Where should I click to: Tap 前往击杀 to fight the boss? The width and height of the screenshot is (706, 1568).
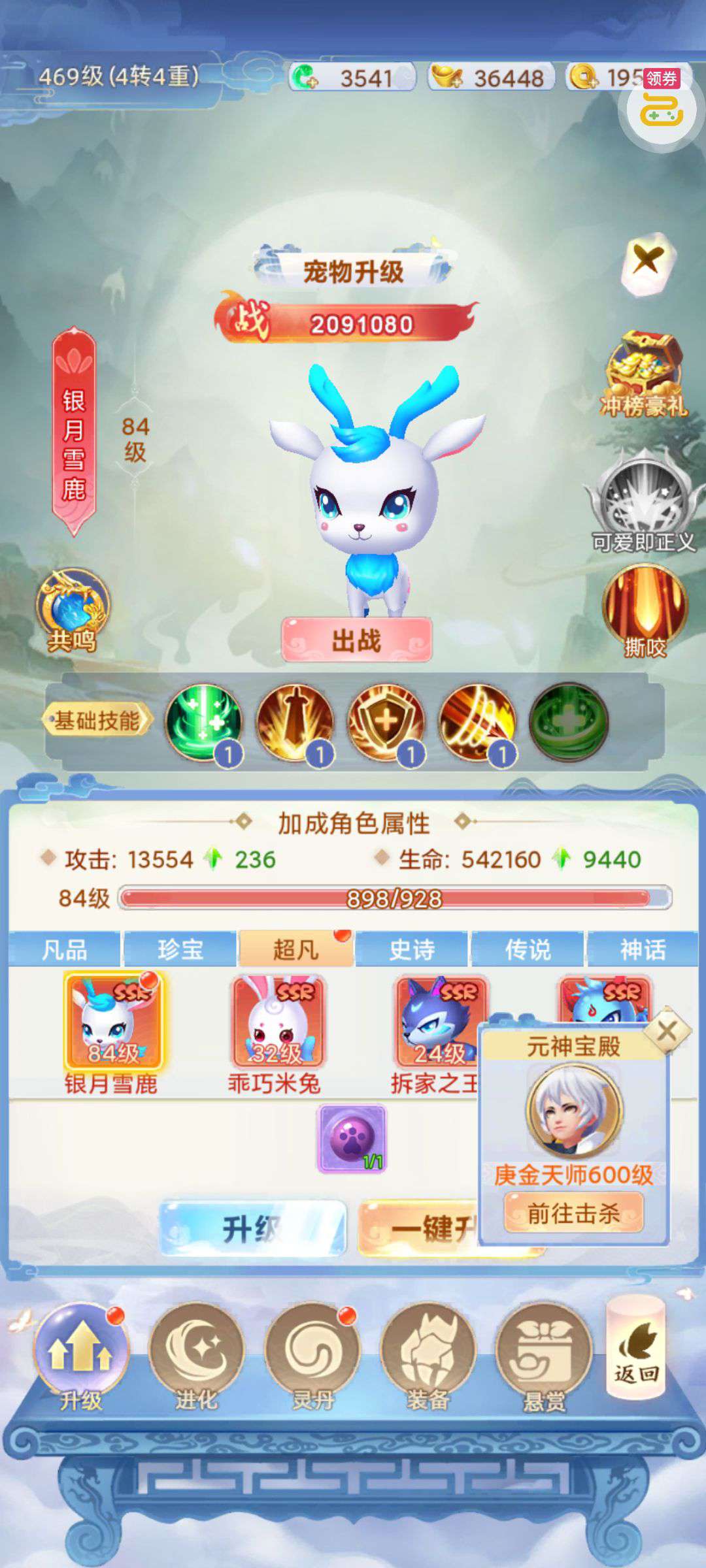coord(573,1213)
